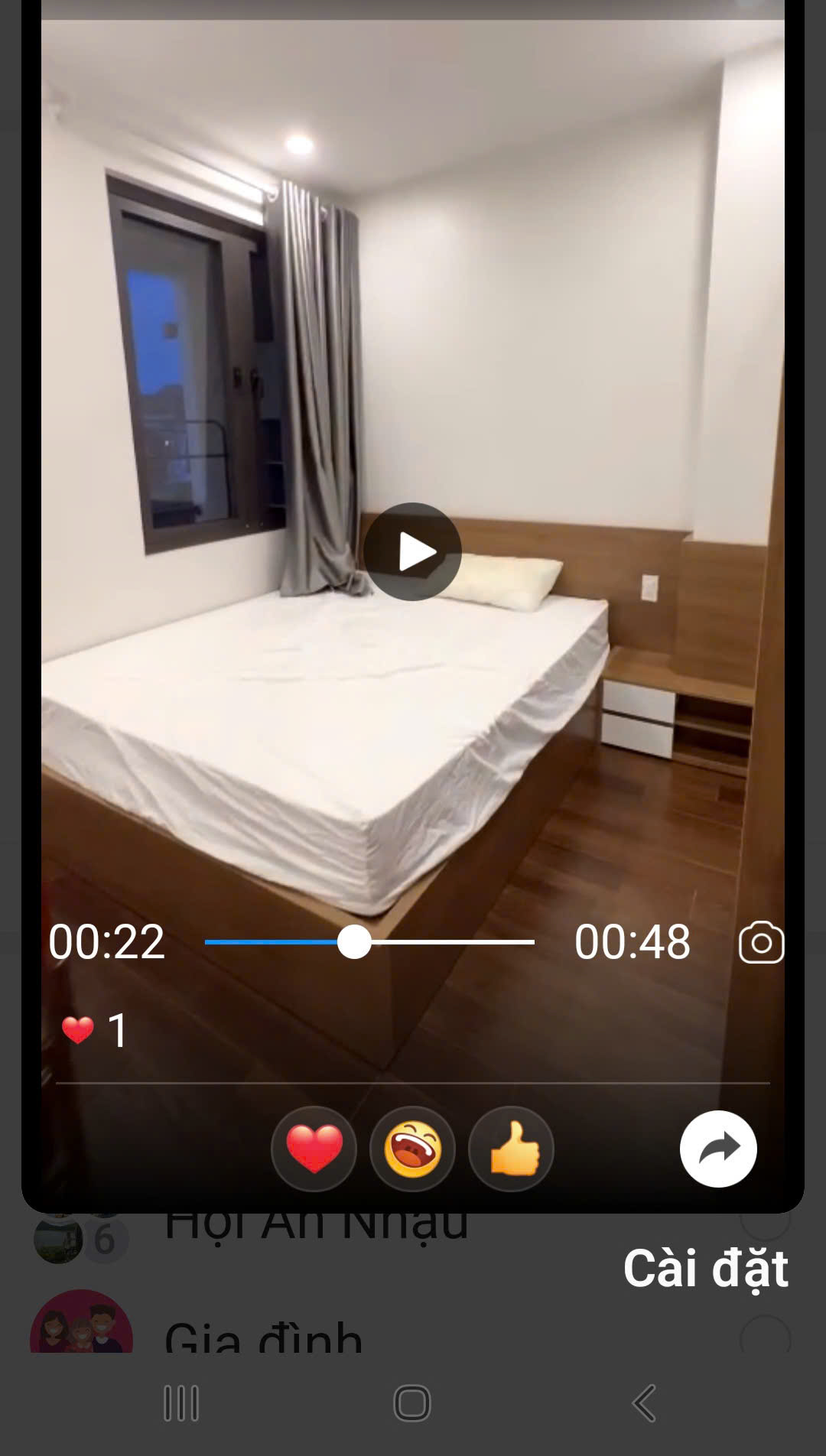Open recent apps from navigation bar
Screen dimensions: 826x1456
(x=181, y=1403)
